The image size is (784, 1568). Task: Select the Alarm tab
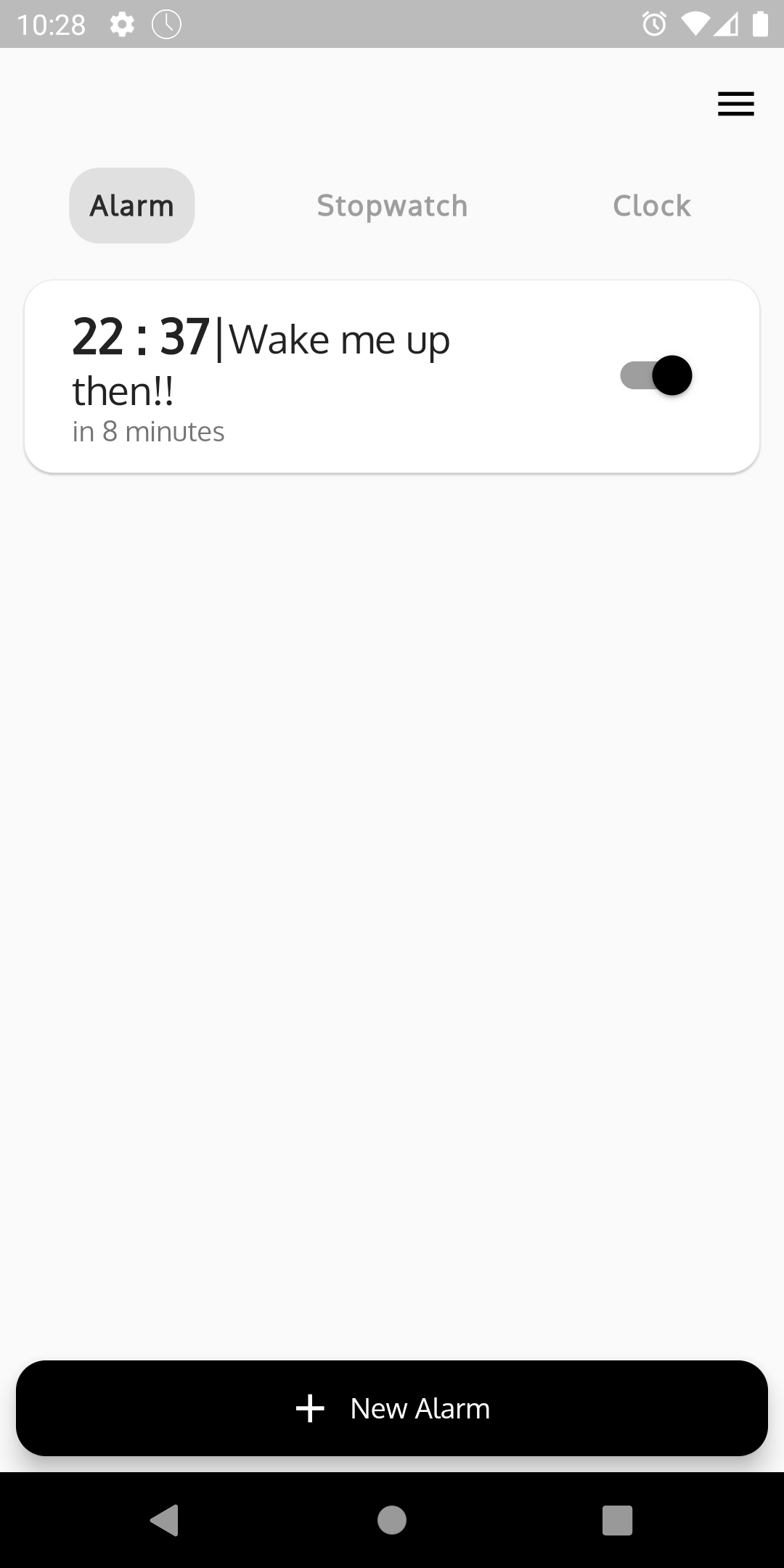pyautogui.click(x=132, y=206)
